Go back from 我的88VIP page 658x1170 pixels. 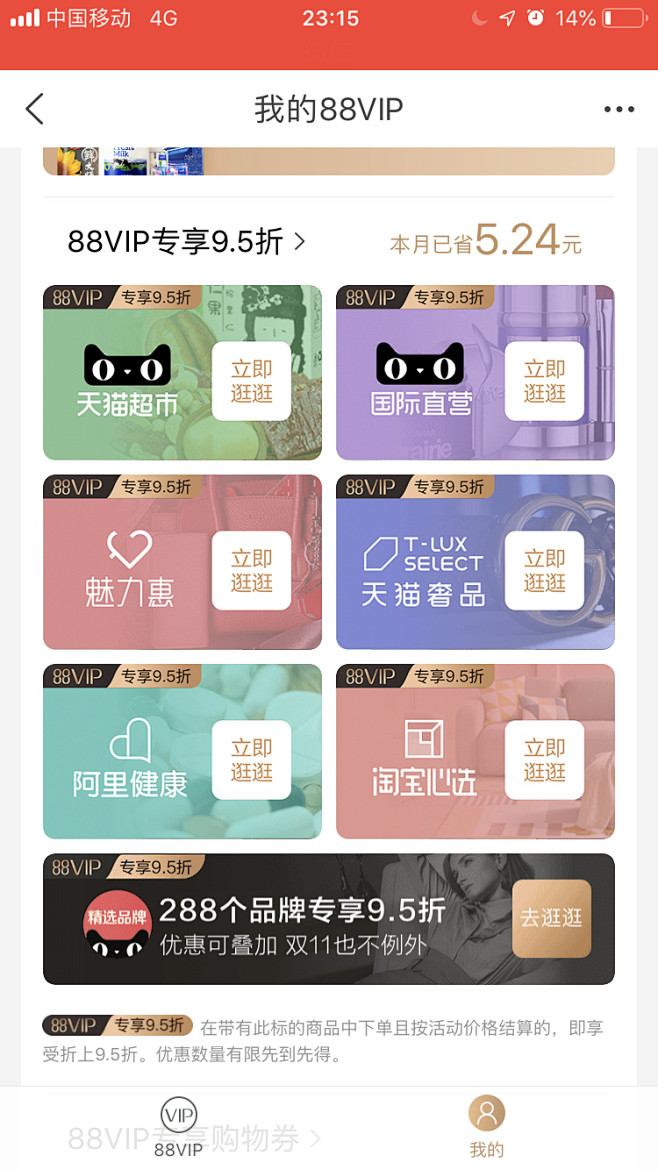pos(35,109)
